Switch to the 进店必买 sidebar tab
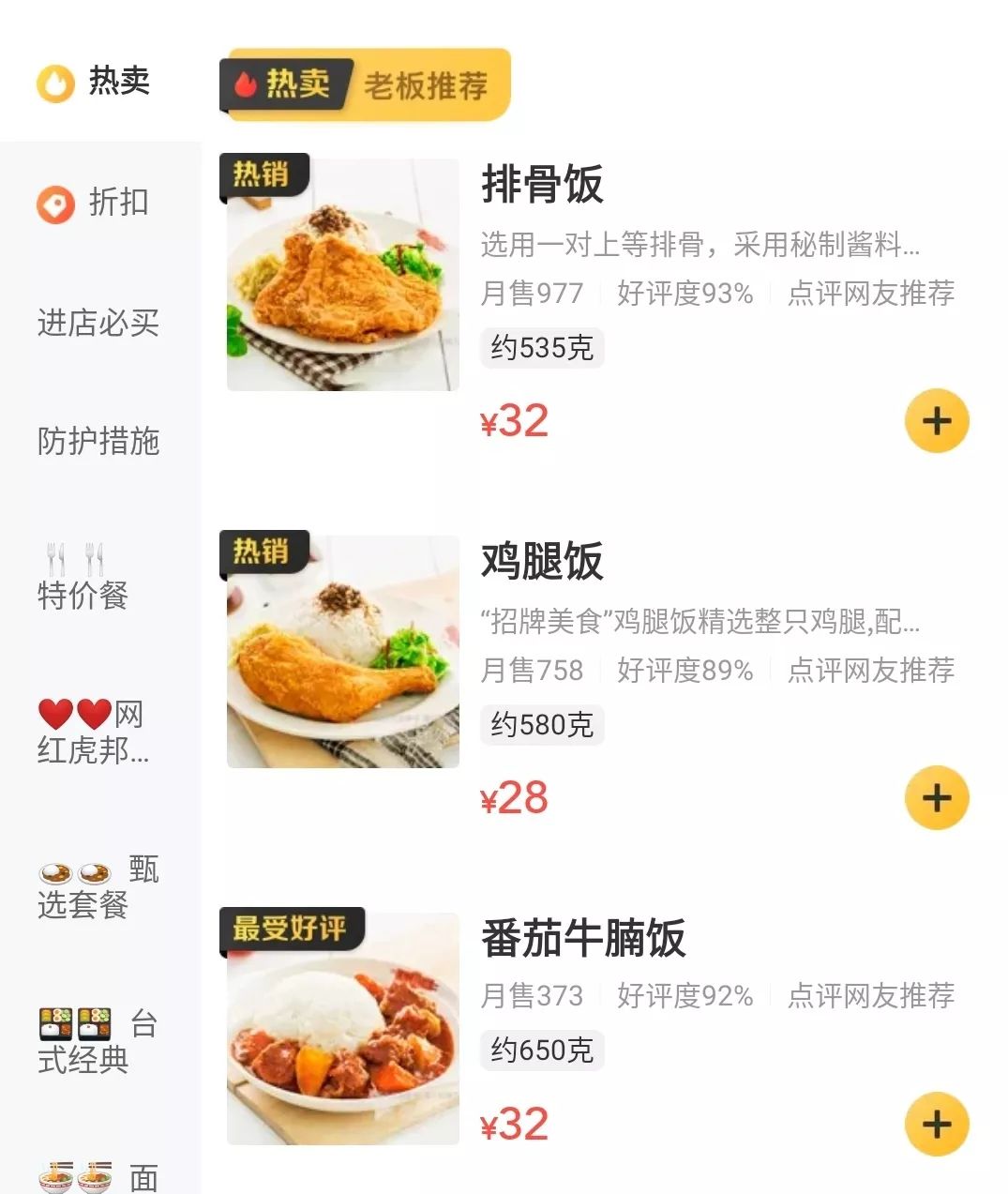 tap(97, 324)
